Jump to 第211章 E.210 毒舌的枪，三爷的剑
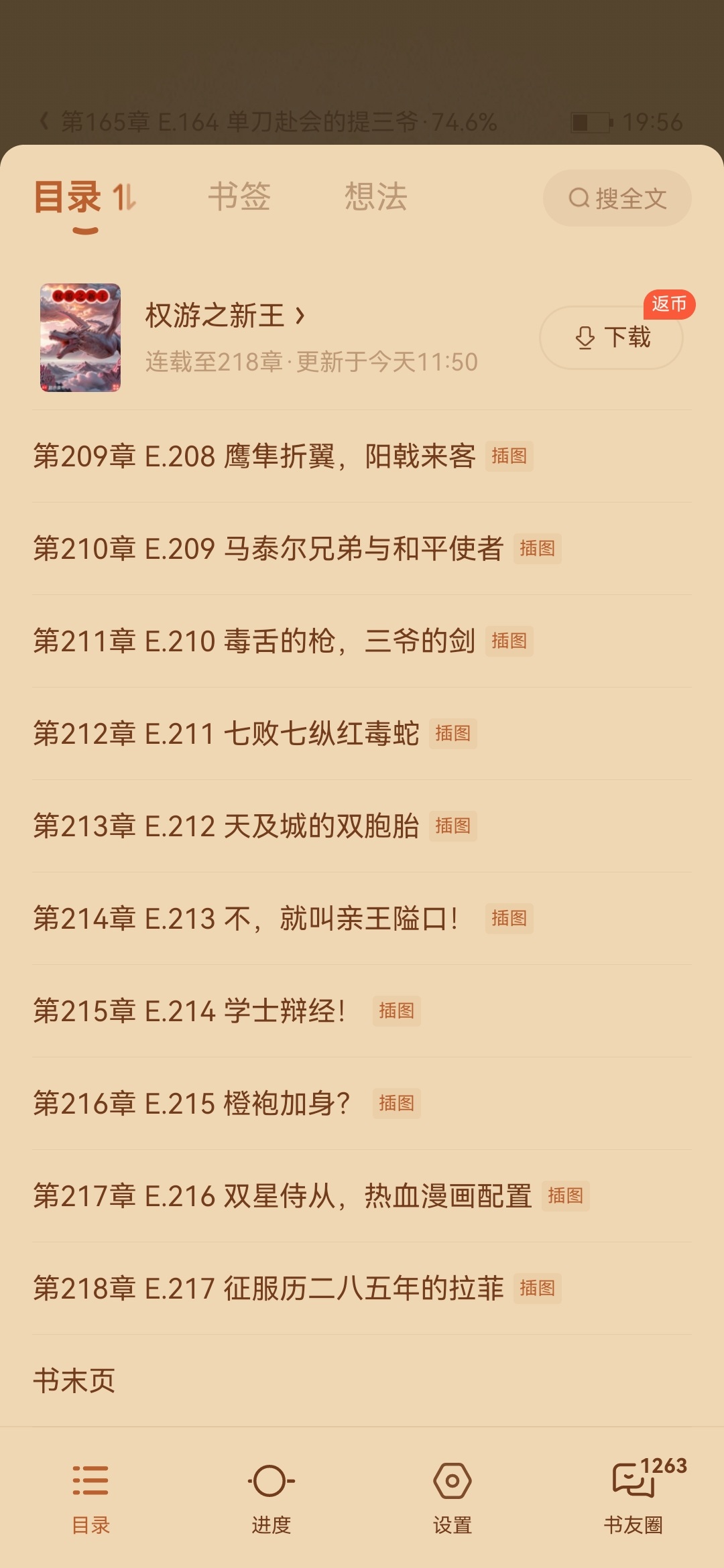This screenshot has width=724, height=1568. (255, 641)
